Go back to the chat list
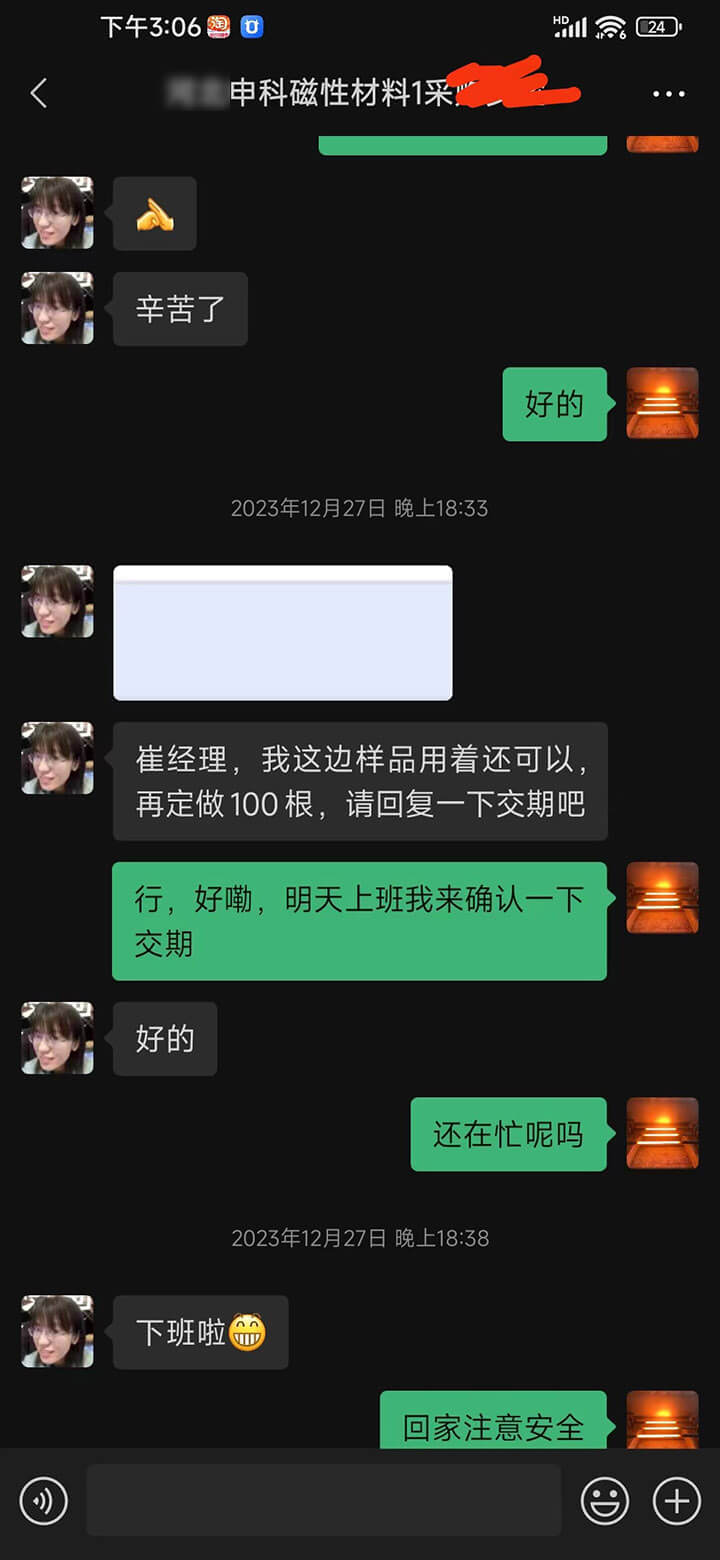This screenshot has height=1560, width=720. click(x=39, y=94)
